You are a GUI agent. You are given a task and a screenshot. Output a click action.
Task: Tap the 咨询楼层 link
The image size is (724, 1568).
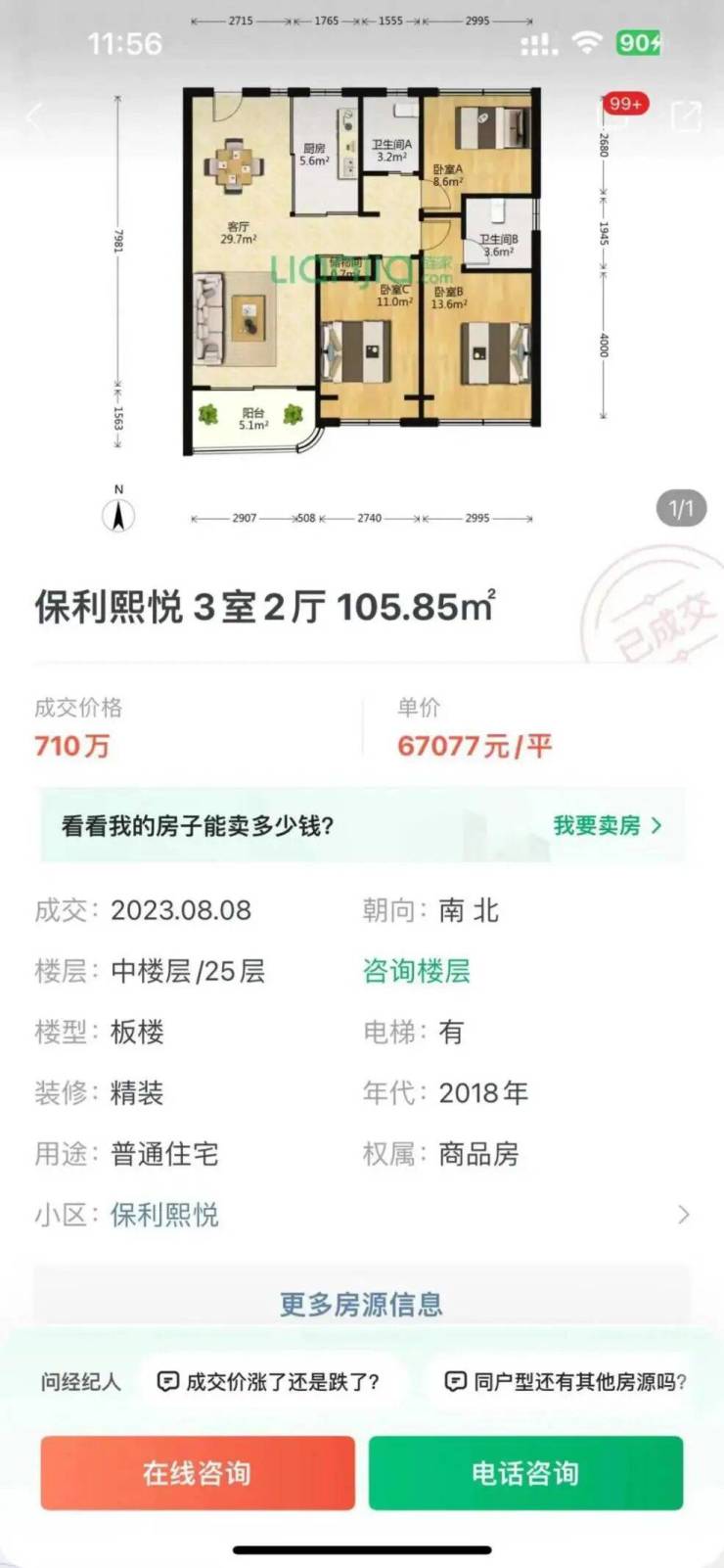coord(416,971)
